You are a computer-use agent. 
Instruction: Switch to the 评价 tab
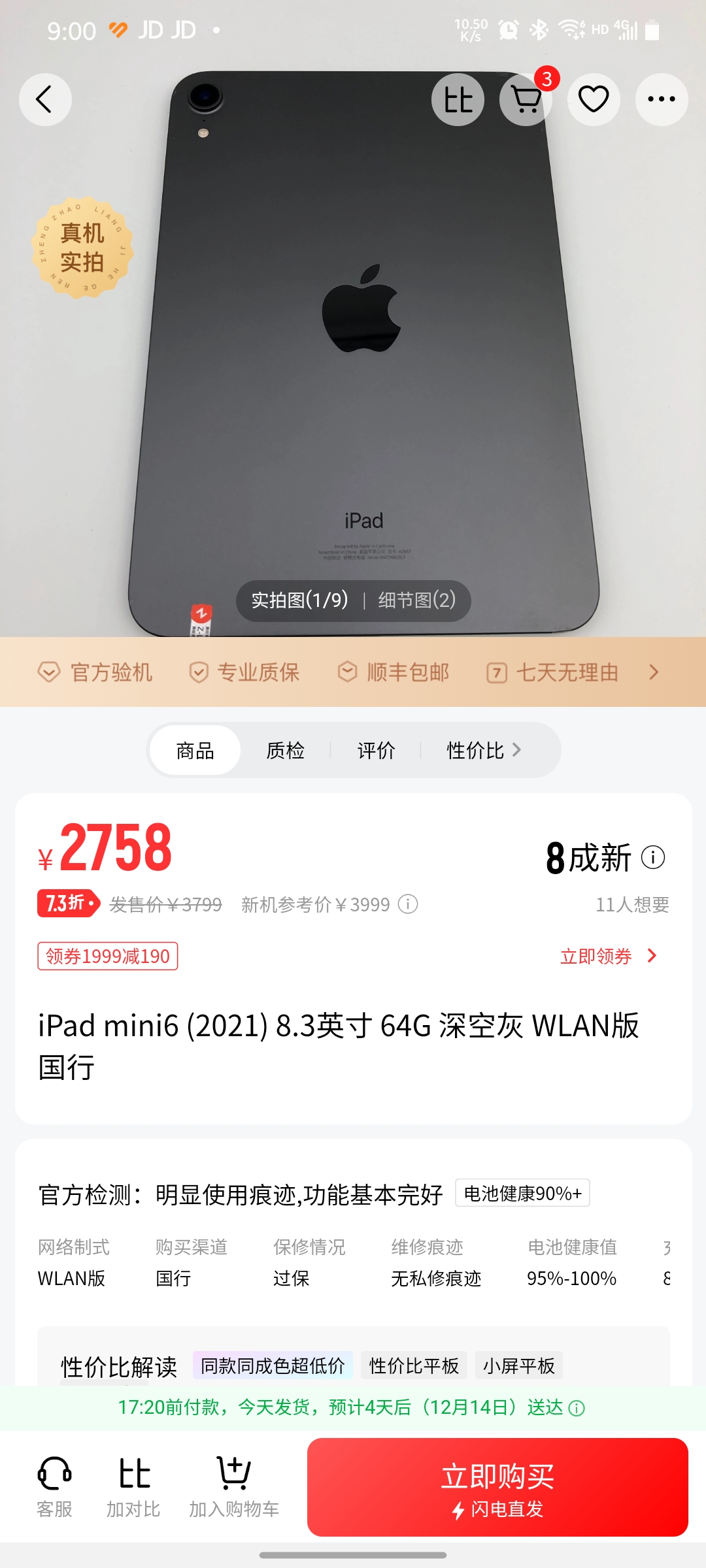pos(376,750)
